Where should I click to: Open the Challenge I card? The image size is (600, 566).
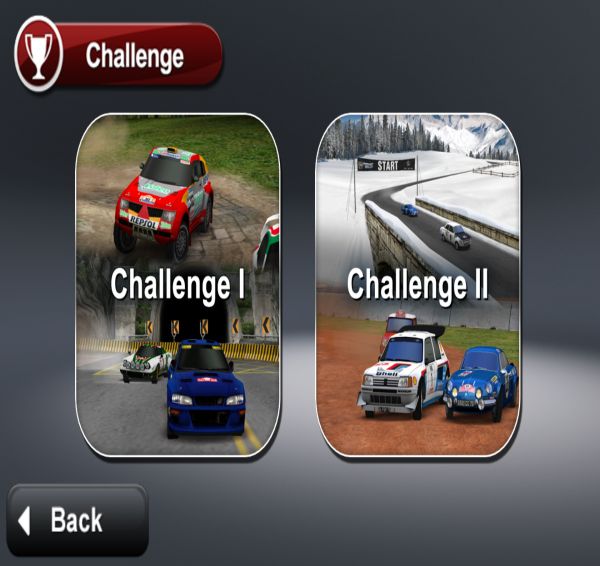pyautogui.click(x=178, y=285)
